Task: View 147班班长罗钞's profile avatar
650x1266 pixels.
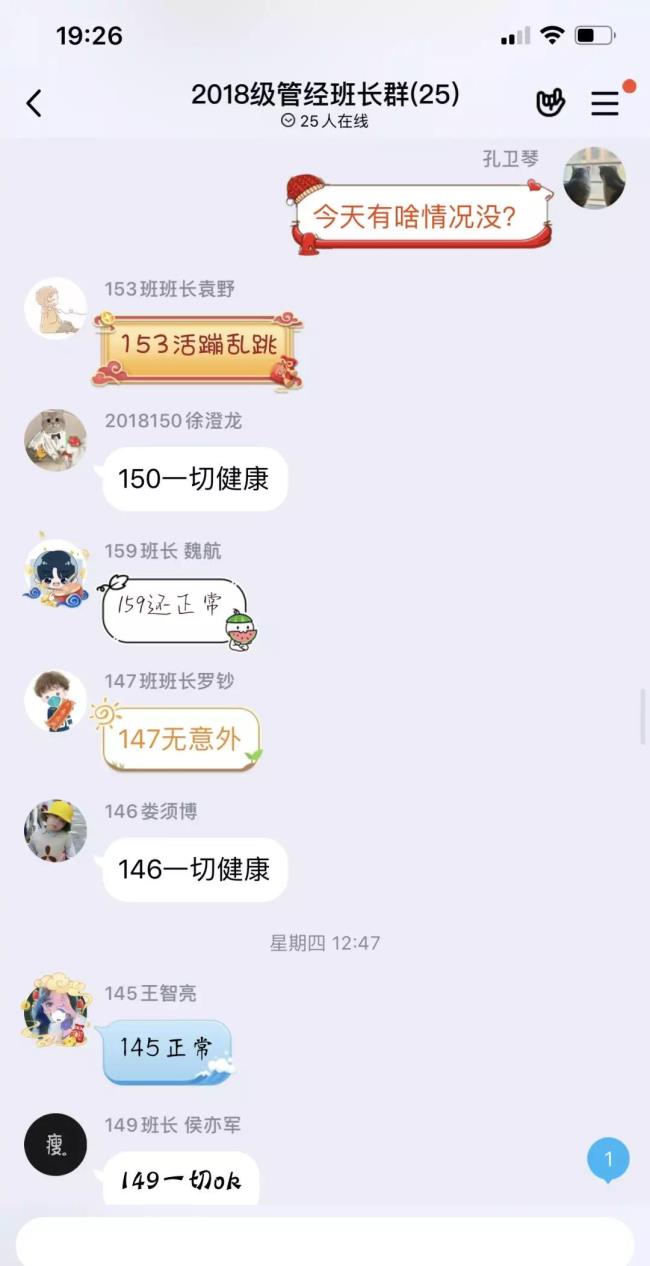Action: pos(55,701)
